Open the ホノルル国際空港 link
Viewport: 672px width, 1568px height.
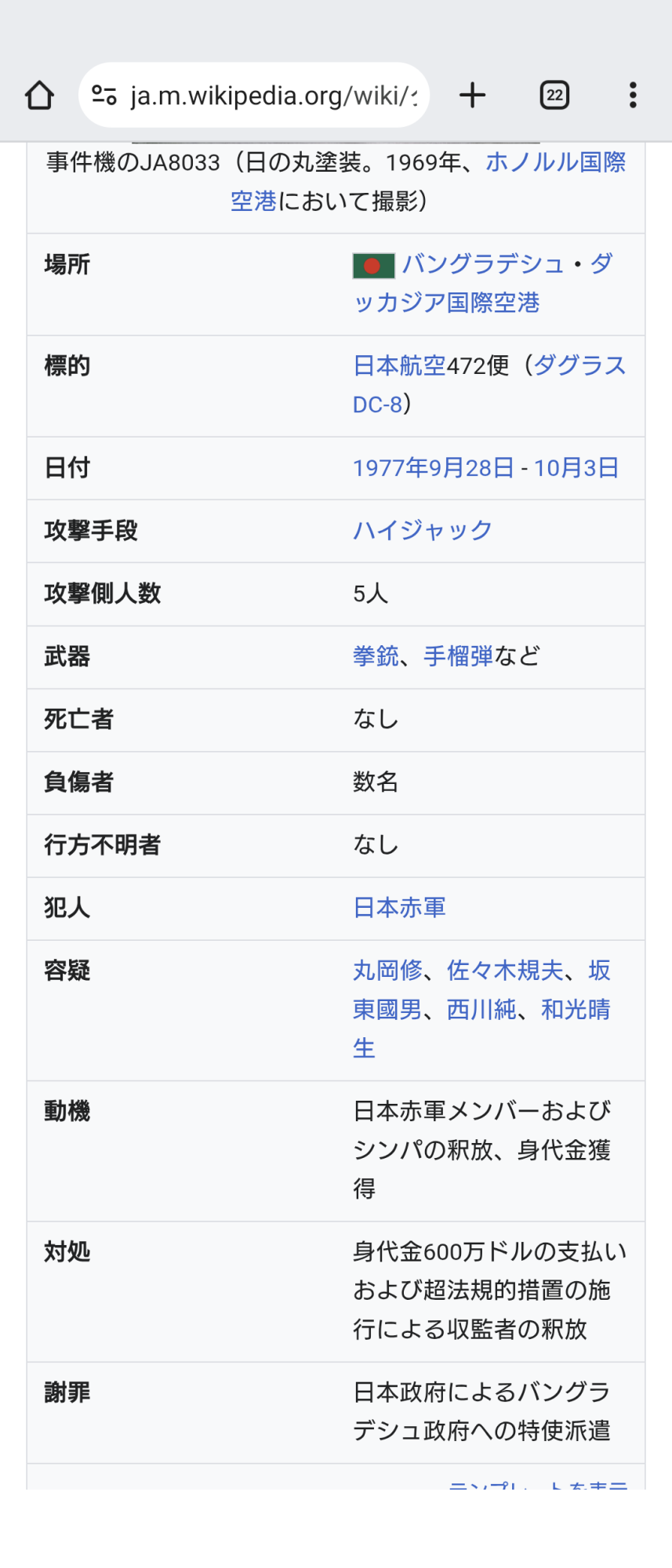[x=556, y=162]
